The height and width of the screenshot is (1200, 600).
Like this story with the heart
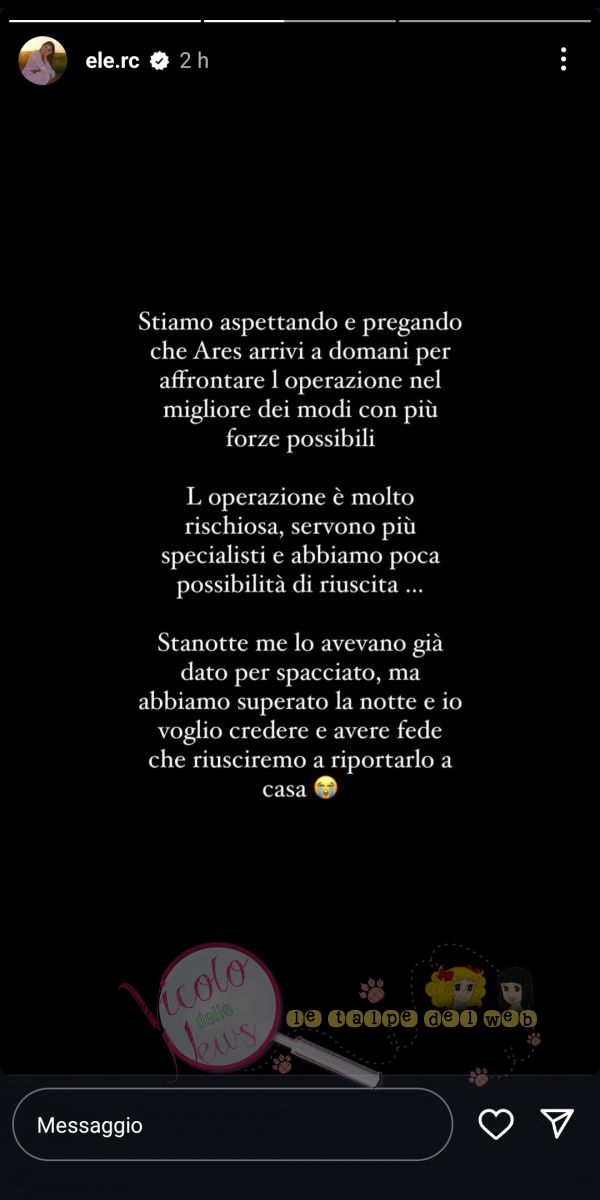tap(496, 1125)
